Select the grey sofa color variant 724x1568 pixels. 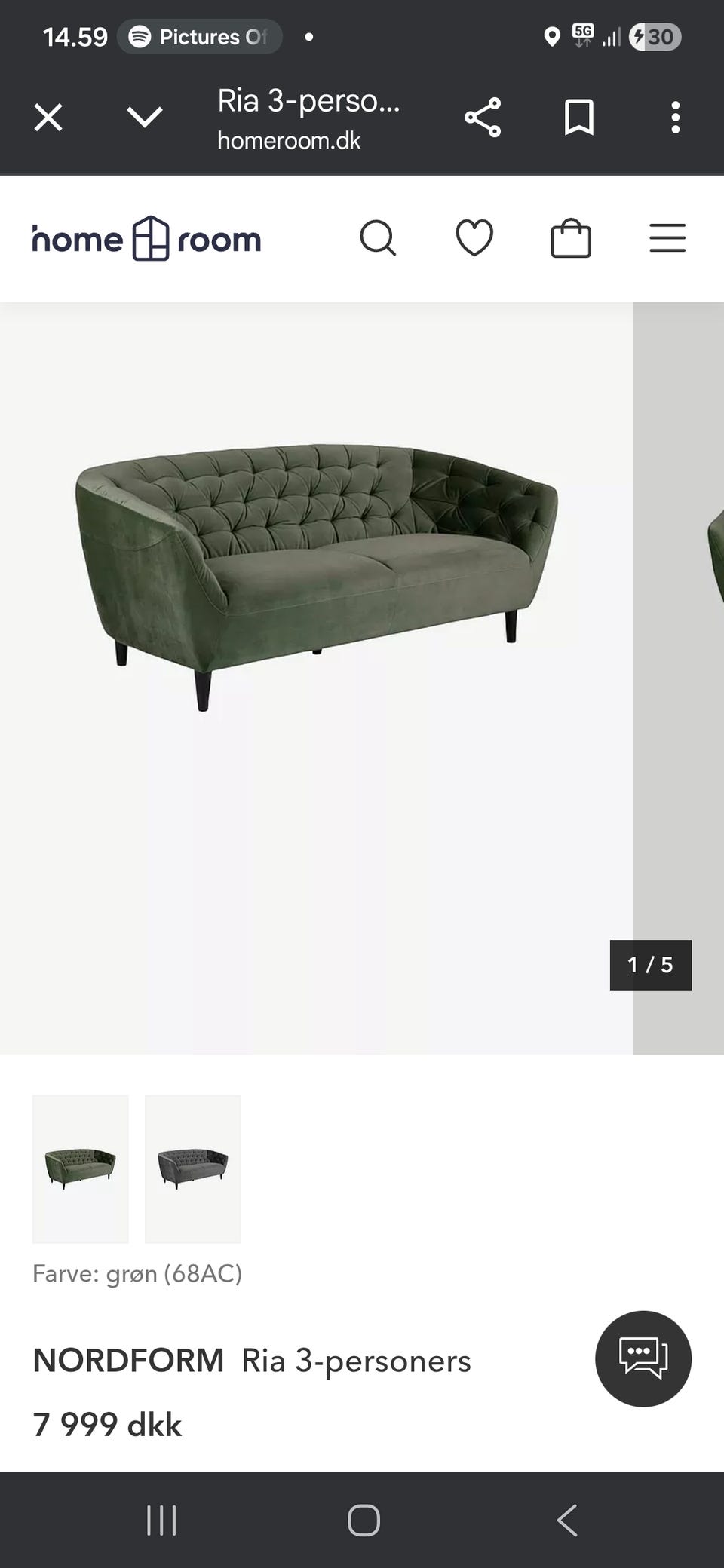point(193,1168)
